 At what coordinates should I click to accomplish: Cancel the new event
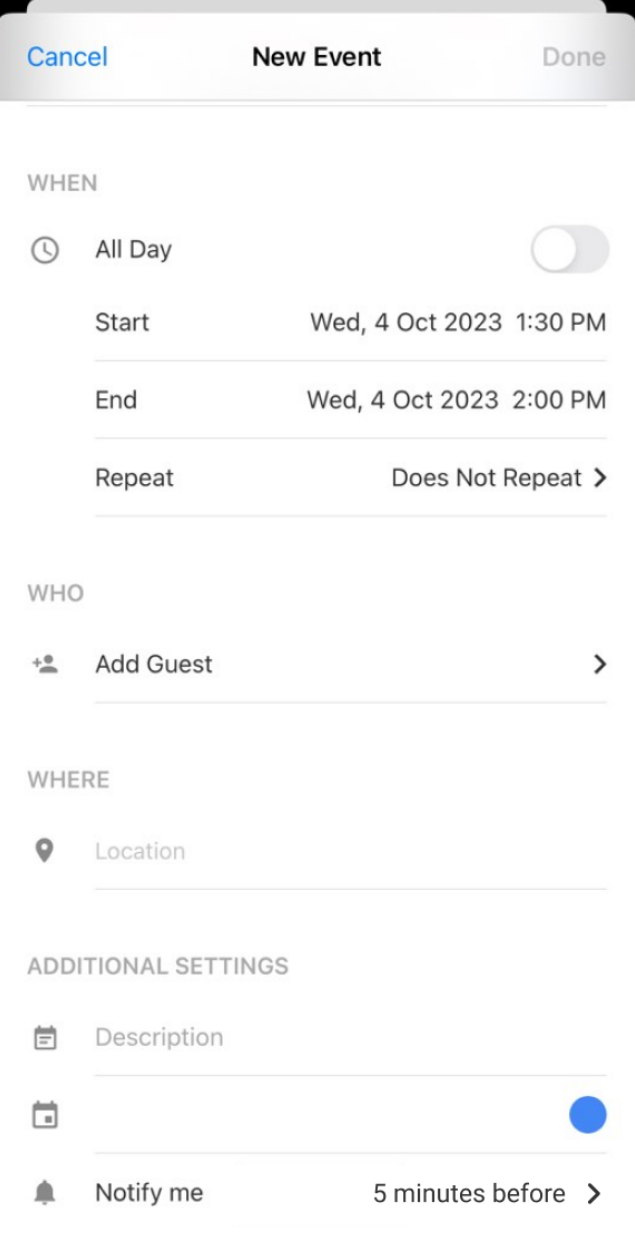tap(67, 57)
